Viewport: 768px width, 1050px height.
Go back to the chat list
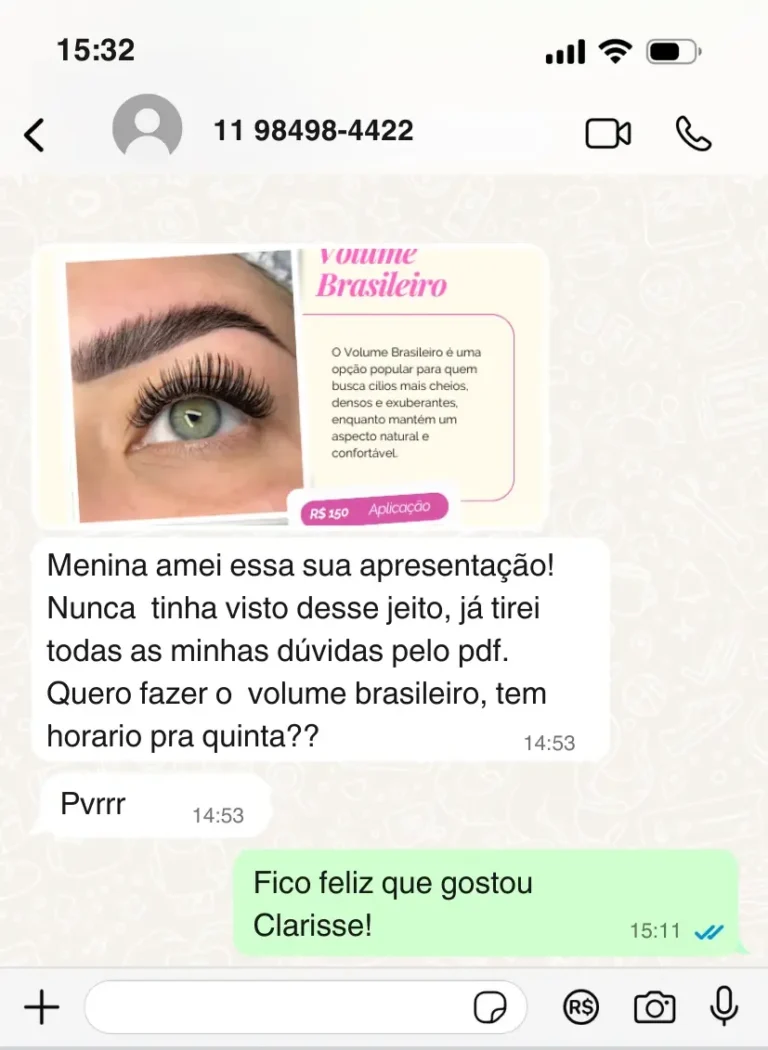[x=35, y=134]
